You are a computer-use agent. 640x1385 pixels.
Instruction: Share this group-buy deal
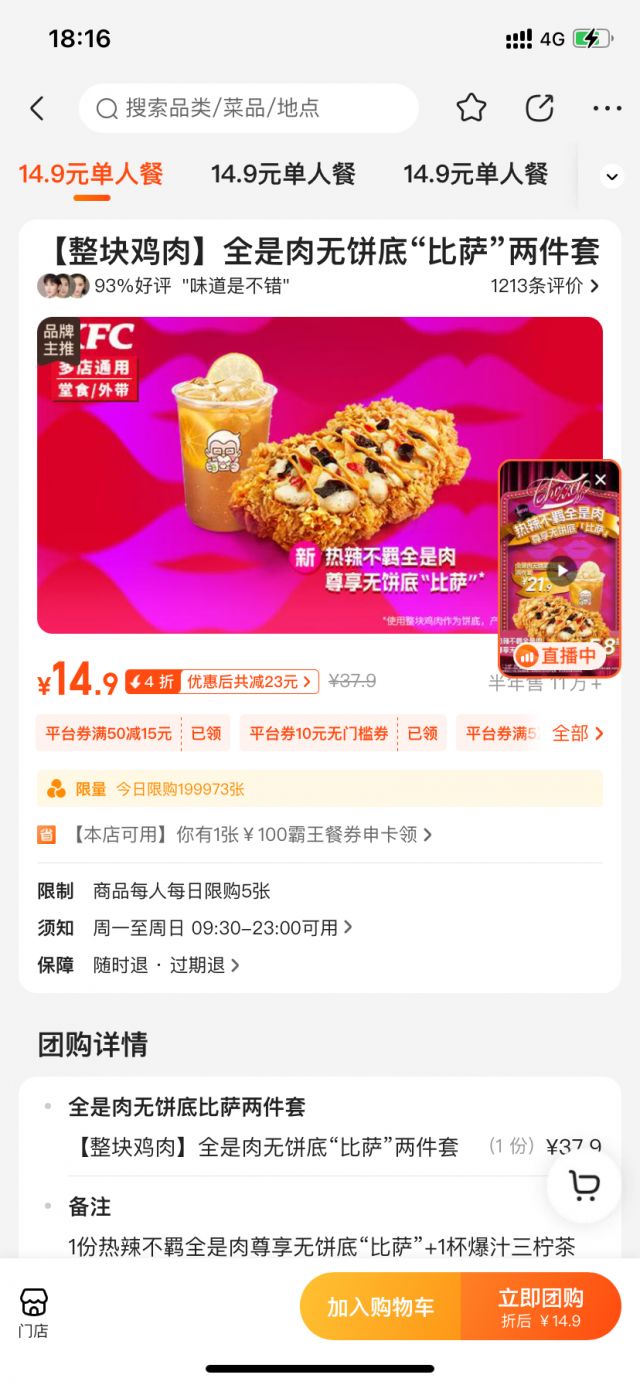(539, 108)
